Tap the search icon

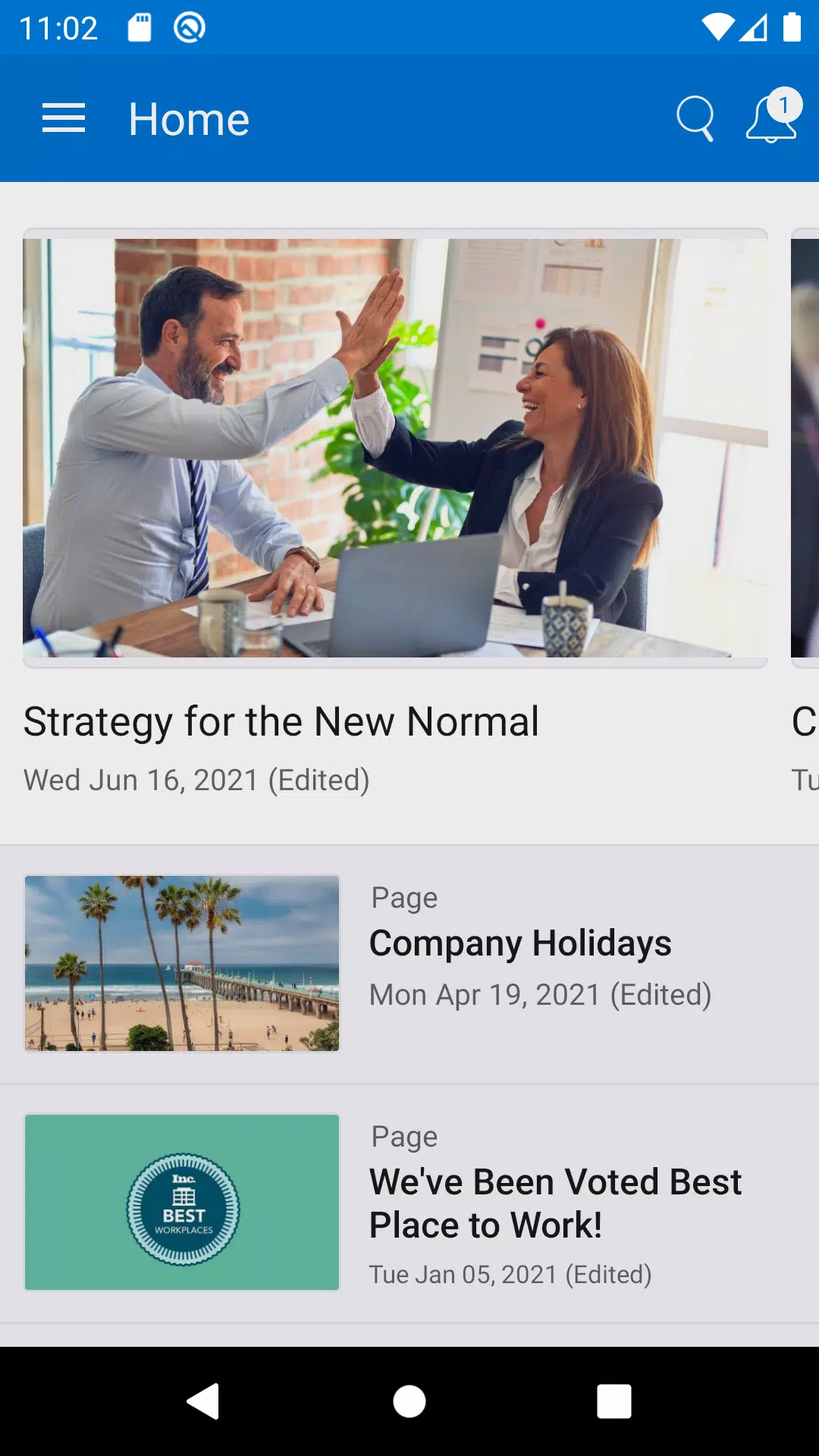[695, 118]
